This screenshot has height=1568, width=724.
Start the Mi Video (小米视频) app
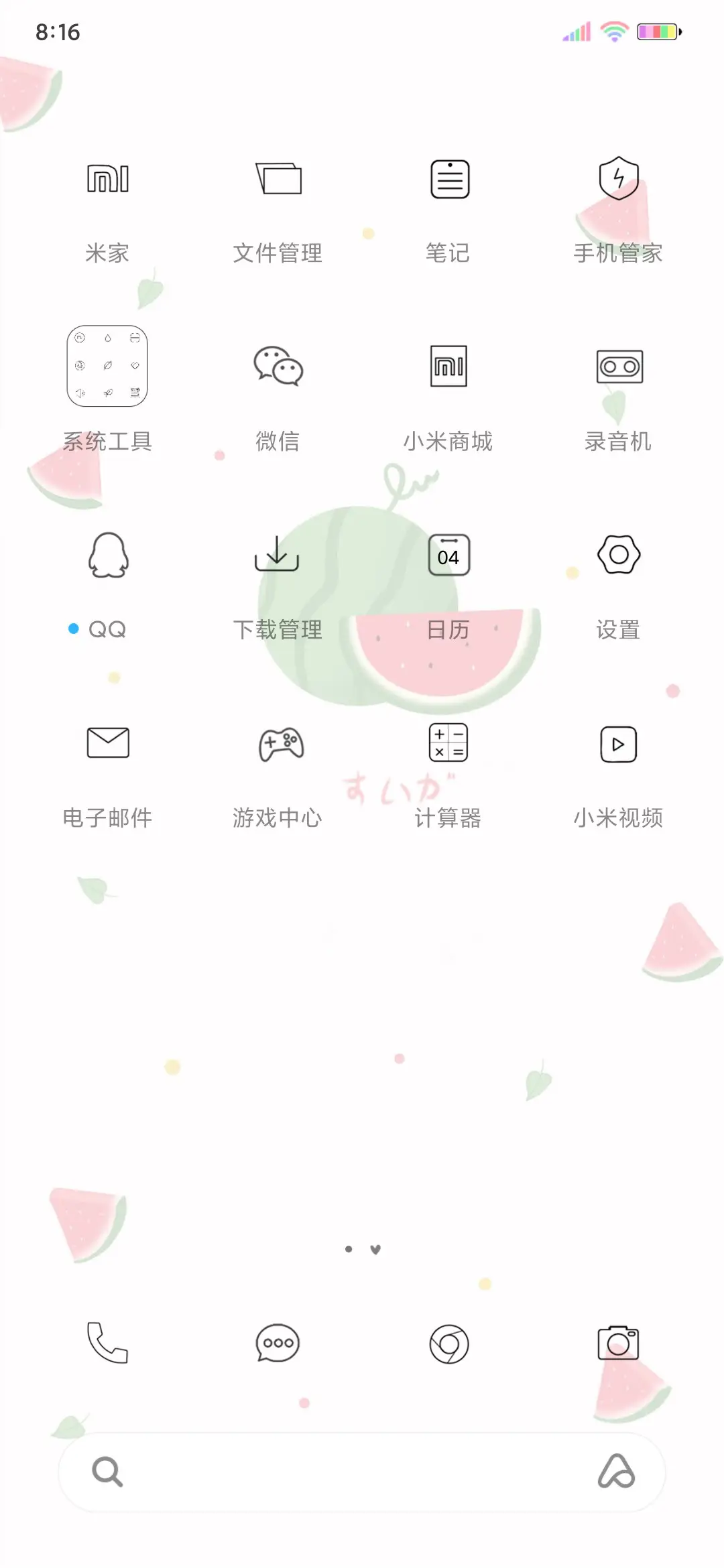618,742
